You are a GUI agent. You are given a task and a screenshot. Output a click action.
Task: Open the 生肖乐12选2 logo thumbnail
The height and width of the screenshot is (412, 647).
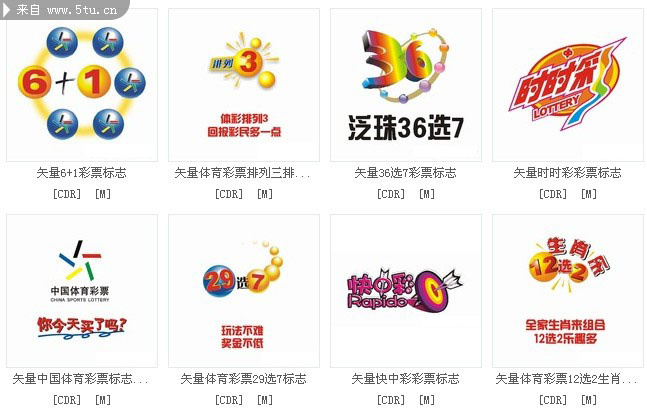point(567,291)
